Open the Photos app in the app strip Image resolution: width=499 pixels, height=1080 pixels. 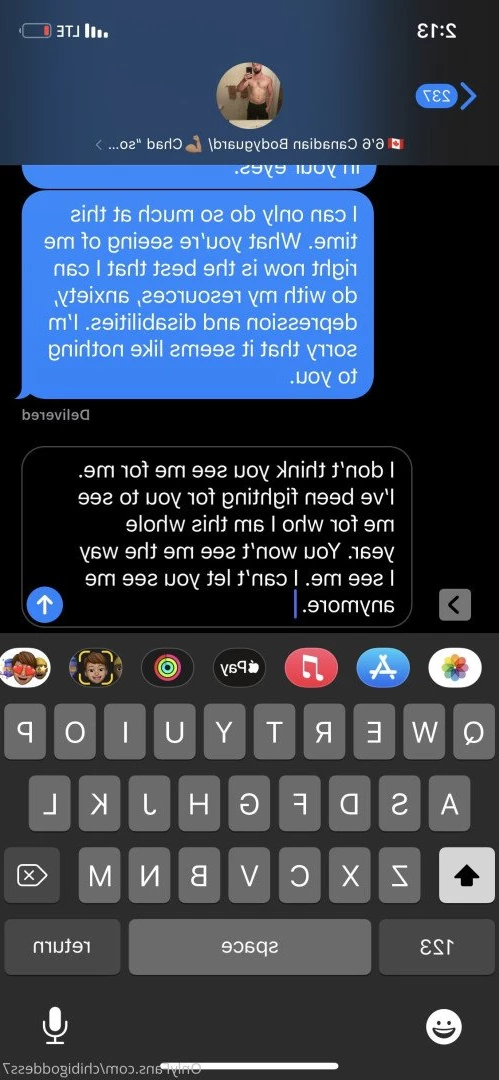pyautogui.click(x=455, y=667)
